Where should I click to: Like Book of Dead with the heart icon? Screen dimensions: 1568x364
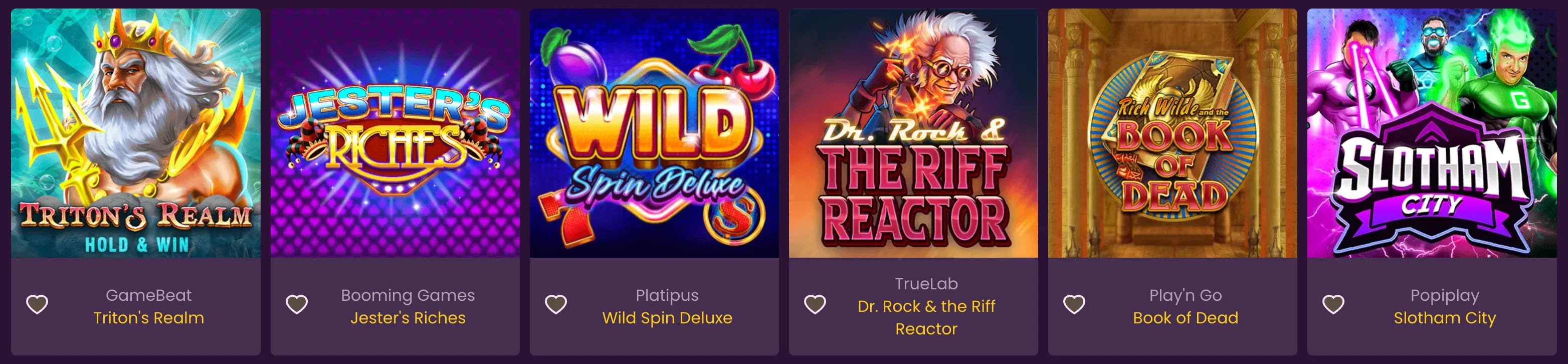click(1074, 304)
